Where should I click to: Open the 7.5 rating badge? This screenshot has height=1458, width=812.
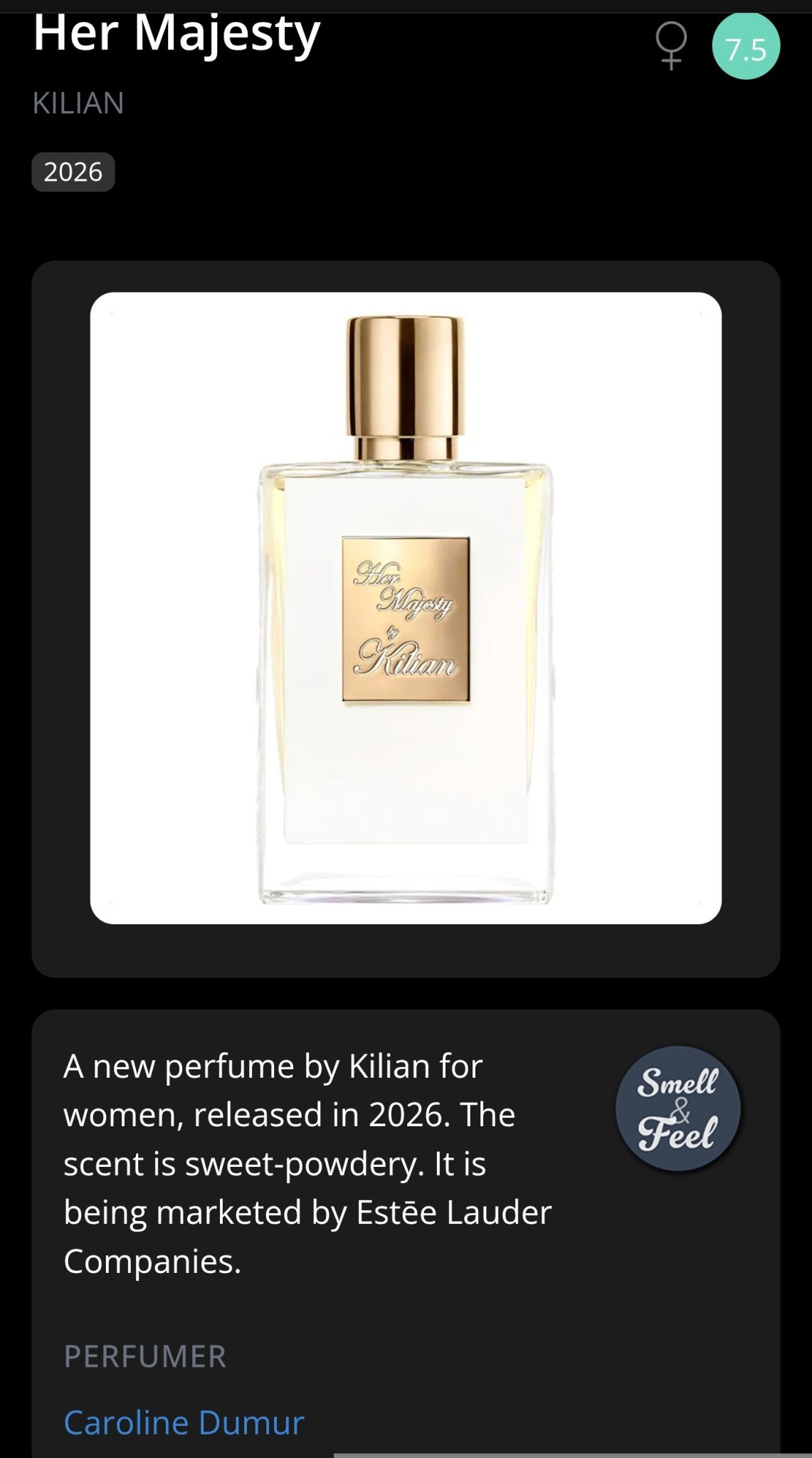(x=746, y=46)
